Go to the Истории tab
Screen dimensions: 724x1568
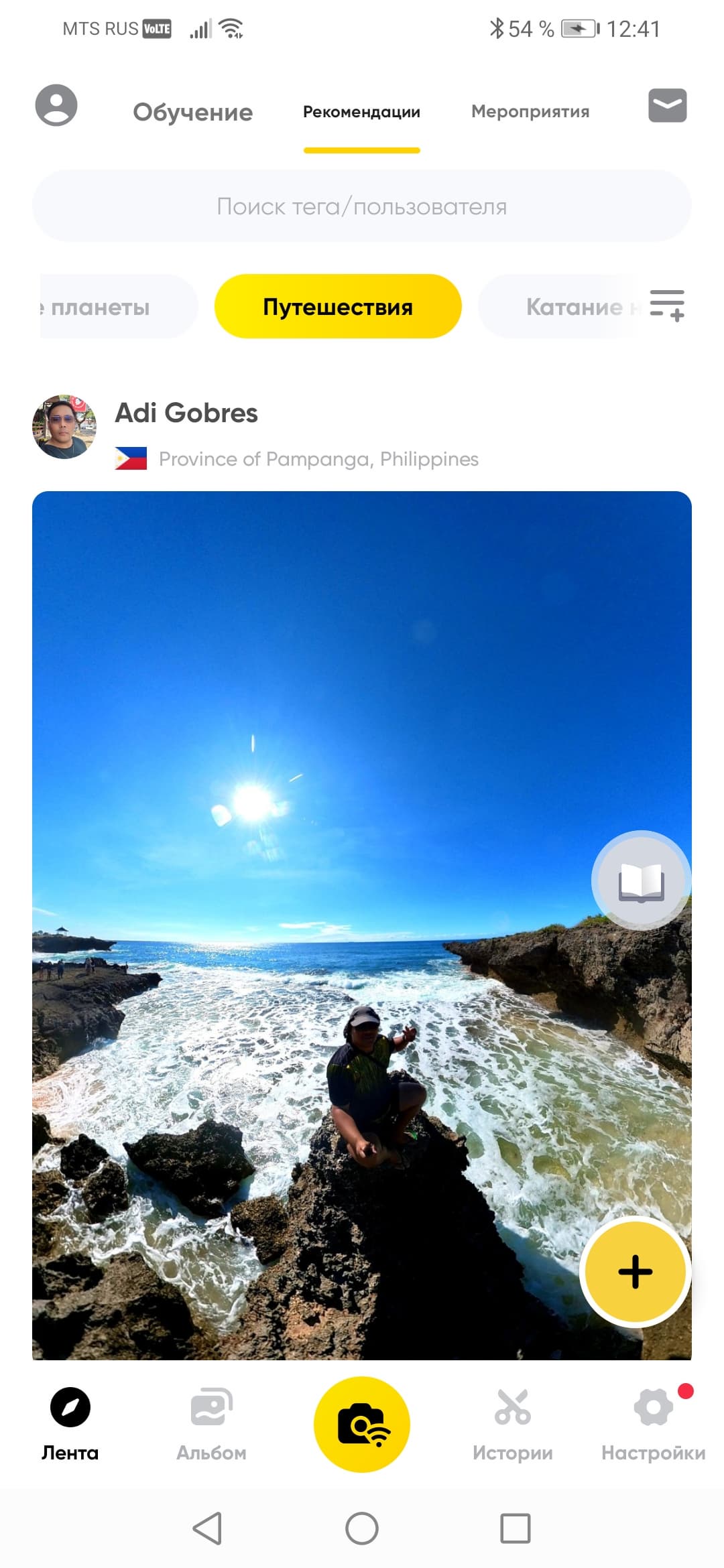513,1424
